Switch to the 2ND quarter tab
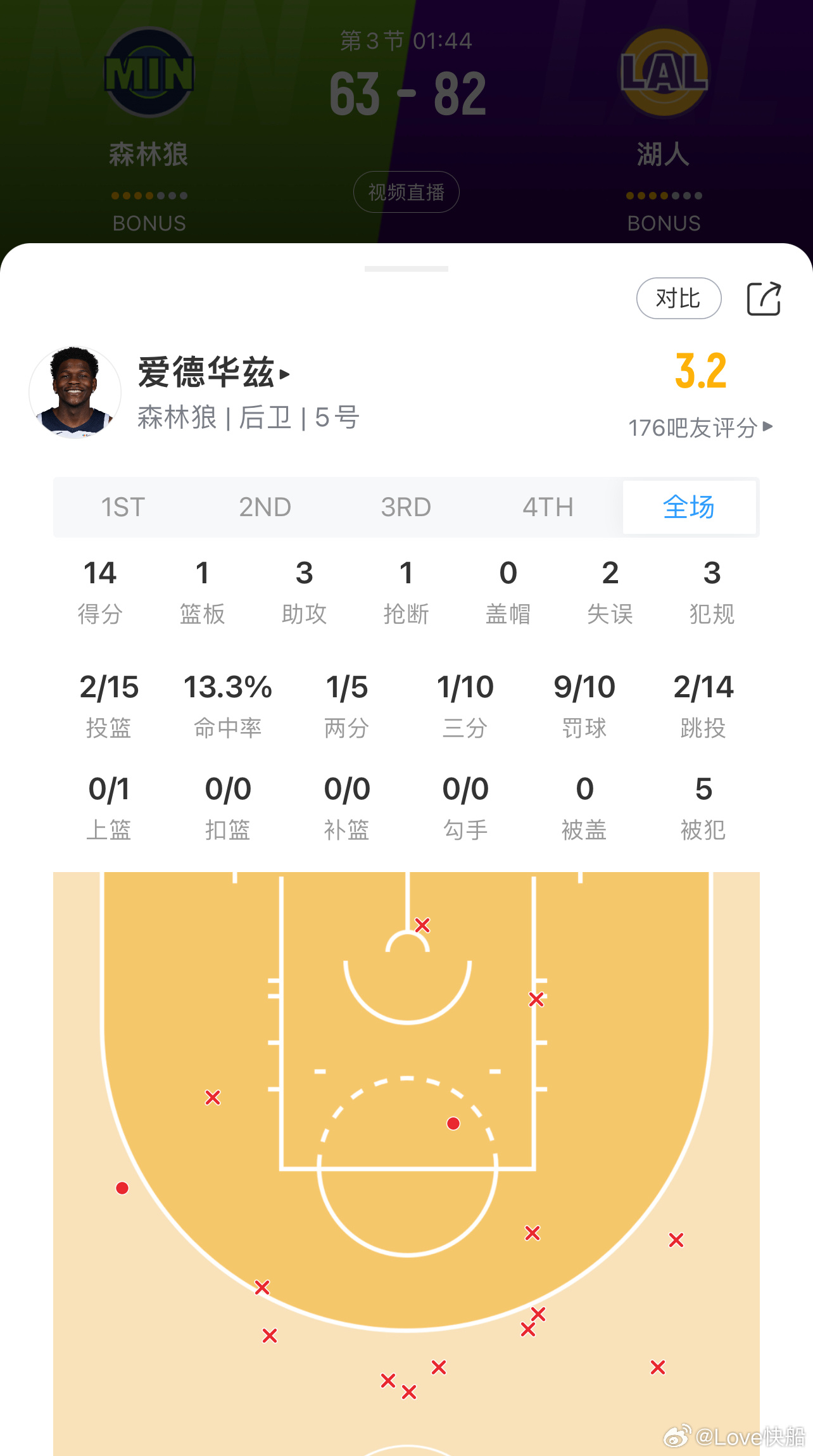Screen dimensions: 813x1456 [x=265, y=507]
